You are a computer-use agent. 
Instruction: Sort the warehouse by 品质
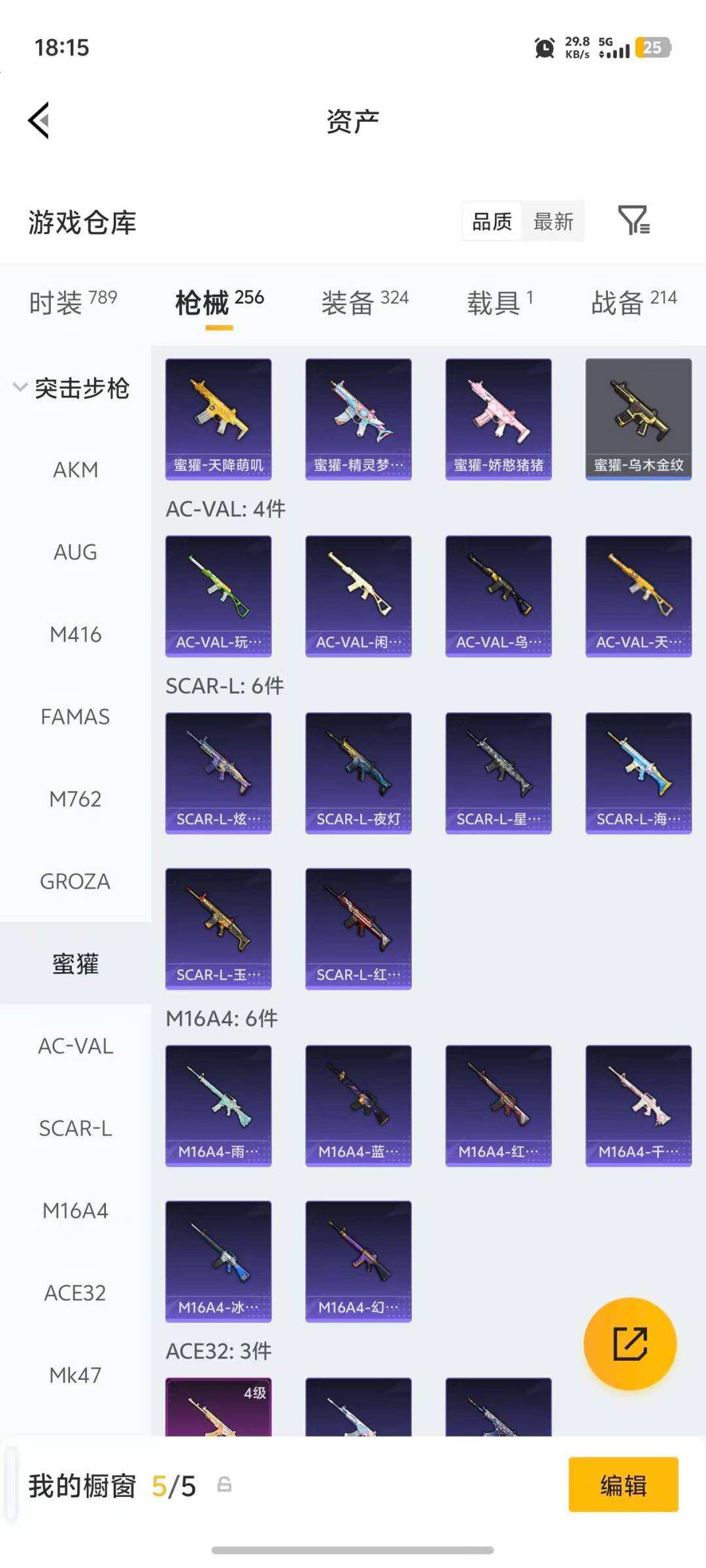(492, 221)
